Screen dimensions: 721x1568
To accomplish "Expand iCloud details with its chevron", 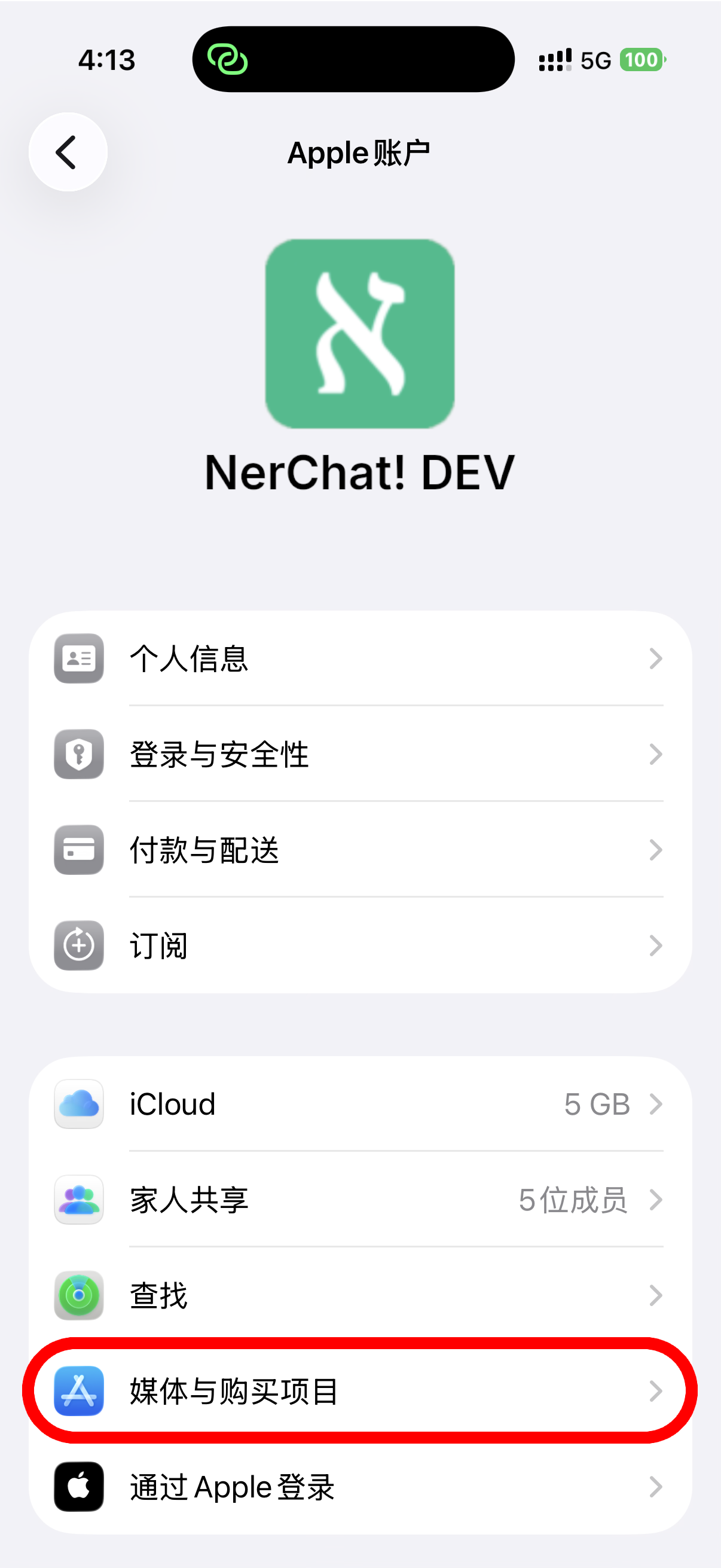I will coord(655,1104).
